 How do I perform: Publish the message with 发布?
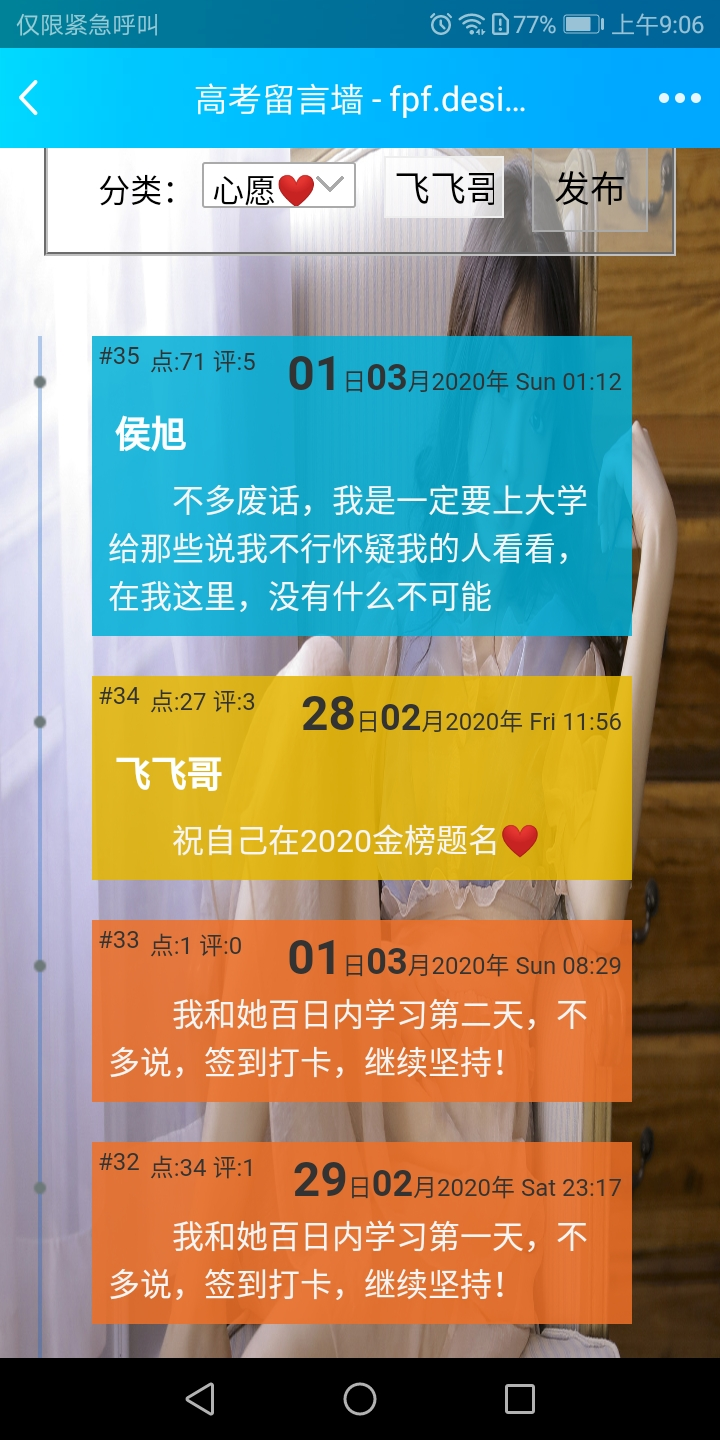point(590,188)
